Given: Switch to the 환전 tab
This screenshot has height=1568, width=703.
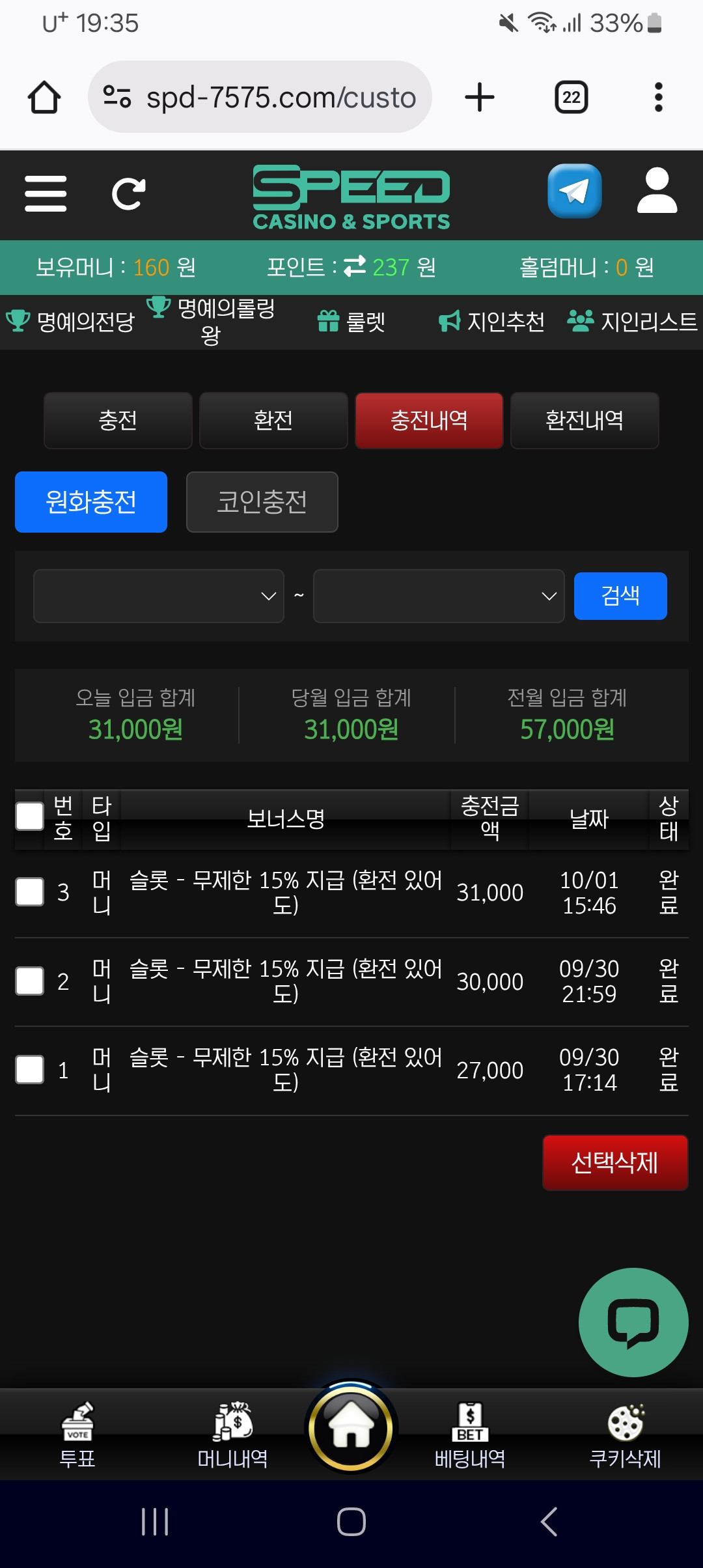Looking at the screenshot, I should point(273,421).
